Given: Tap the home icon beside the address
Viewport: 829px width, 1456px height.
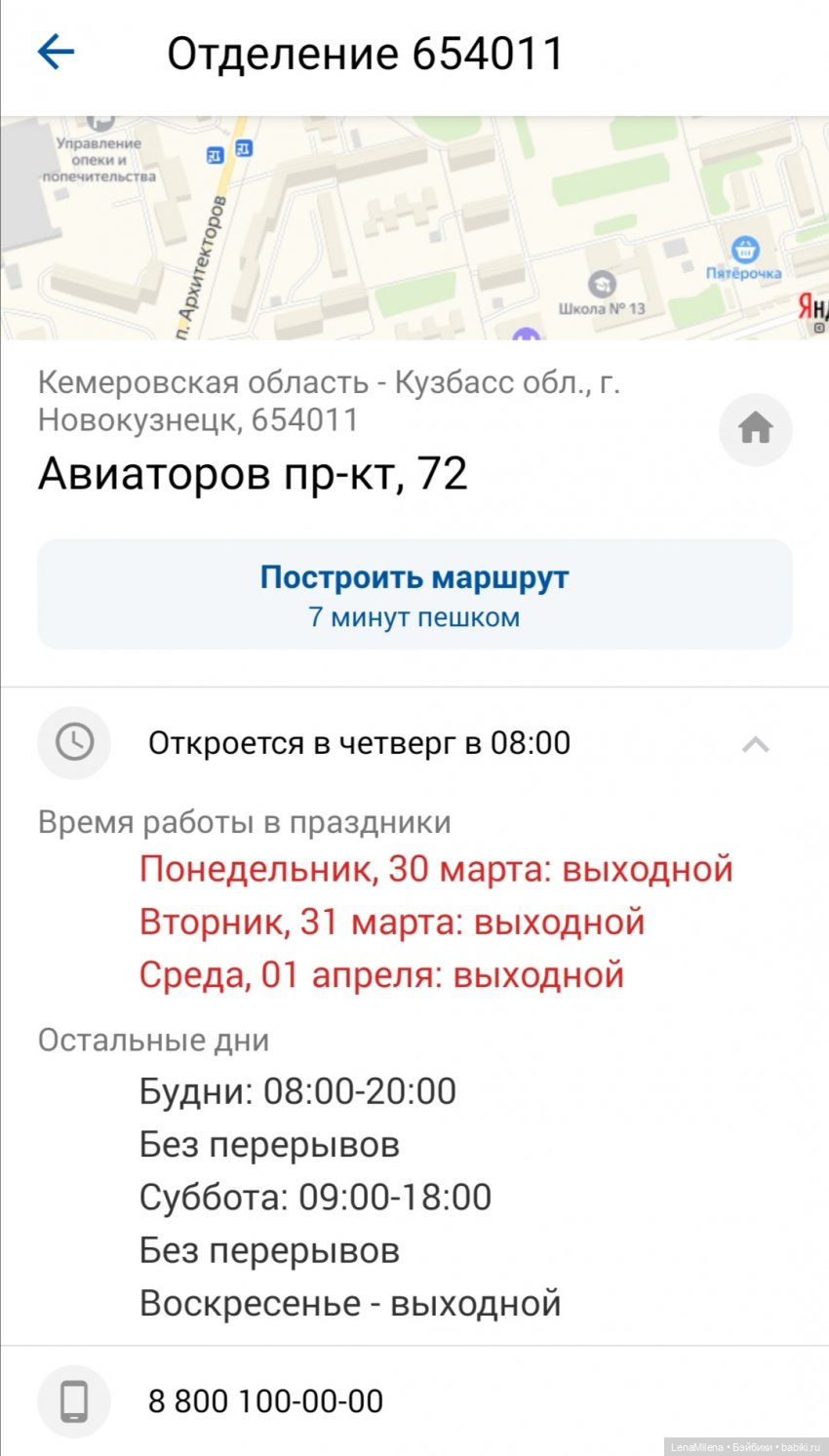Looking at the screenshot, I should pyautogui.click(x=755, y=428).
